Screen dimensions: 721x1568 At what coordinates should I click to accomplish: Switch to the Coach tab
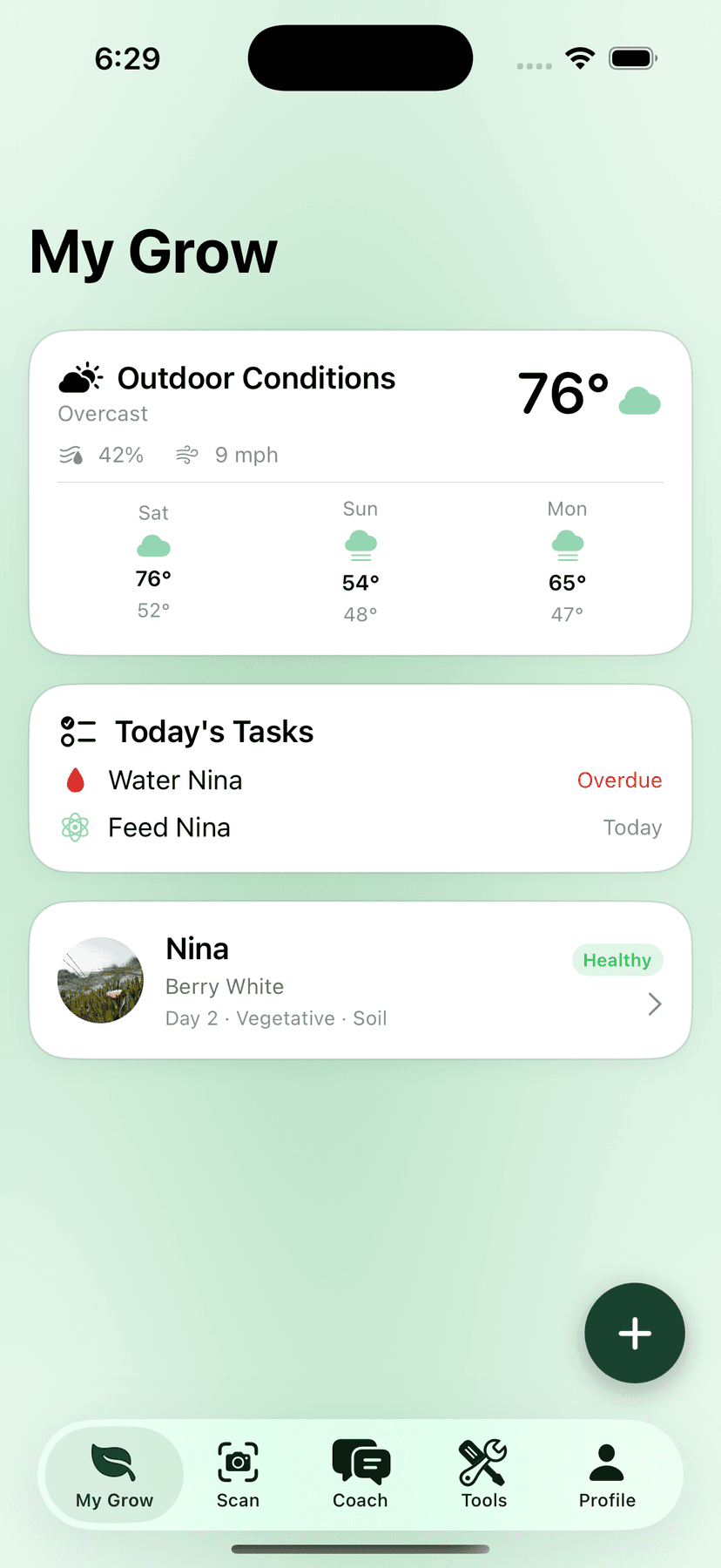[360, 1476]
